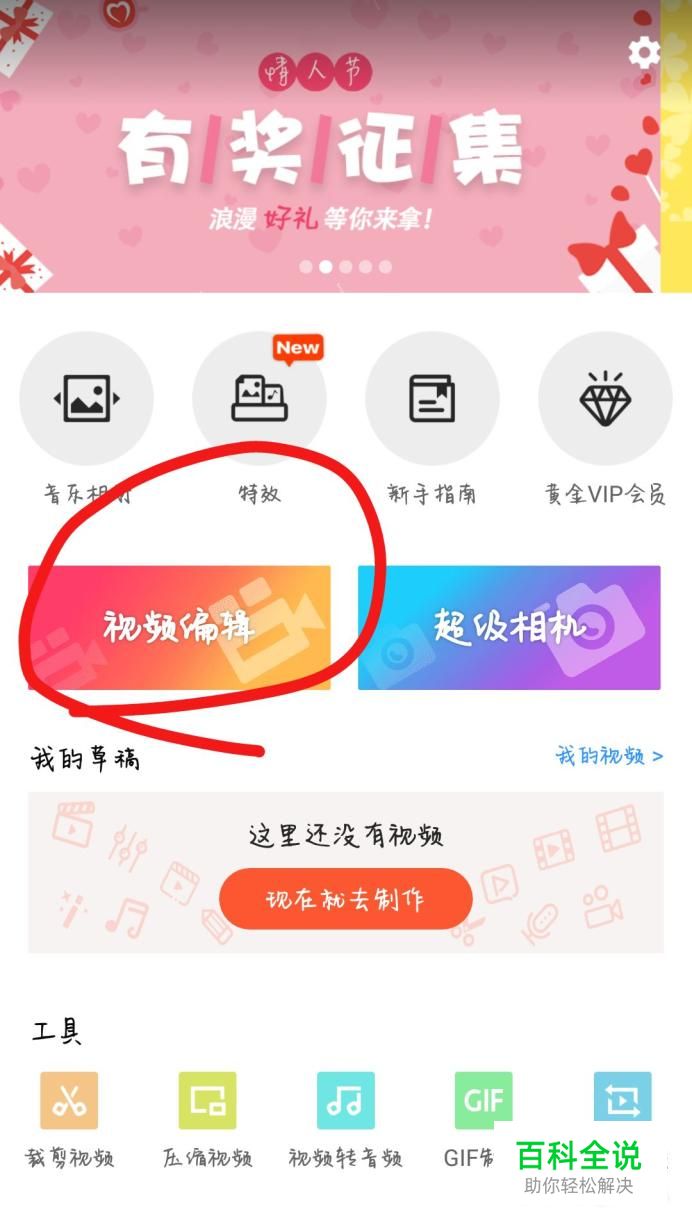Screen dimensions: 692x1230
Task: Start 视频编辑 video editing
Action: tap(179, 627)
